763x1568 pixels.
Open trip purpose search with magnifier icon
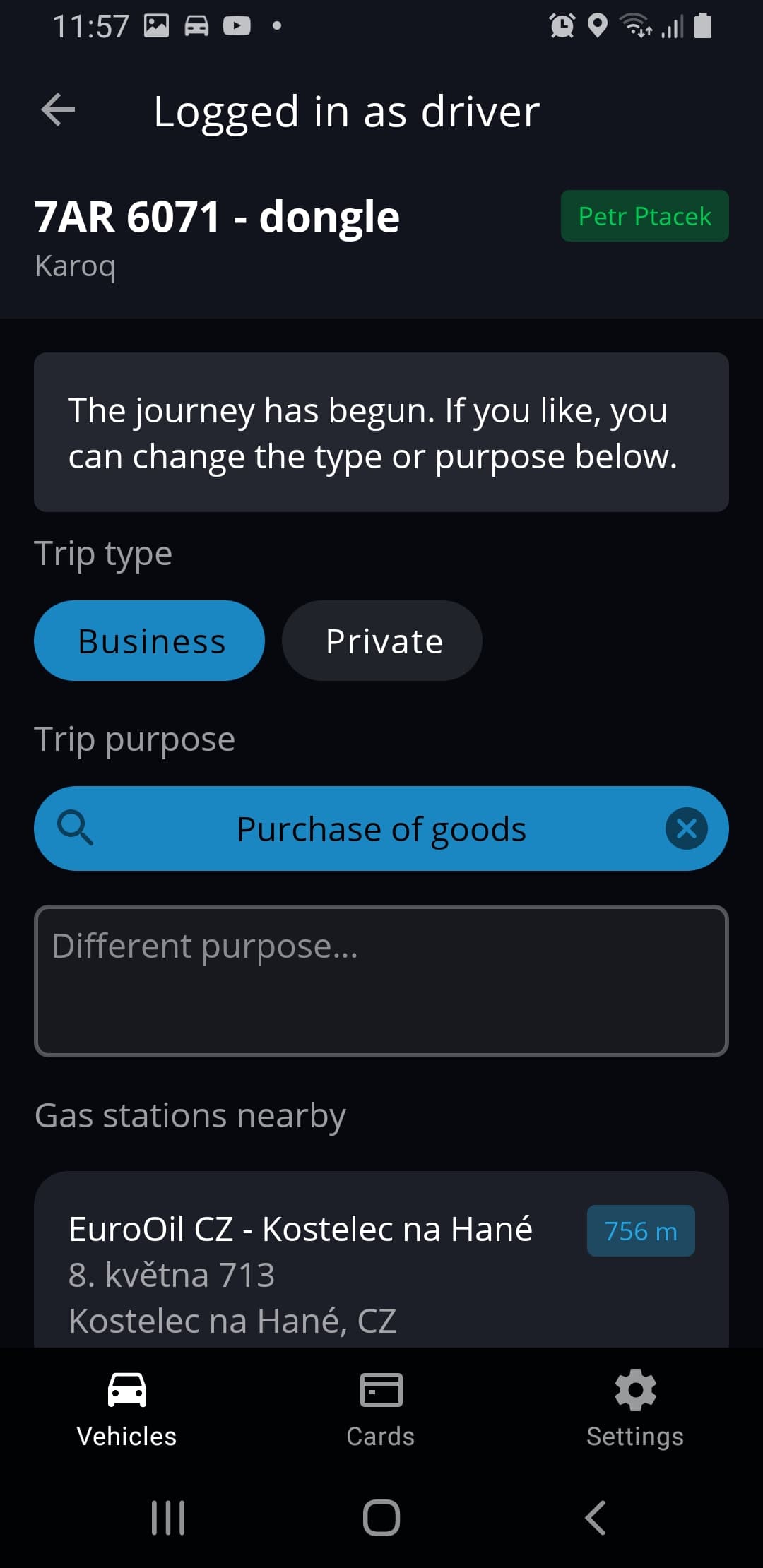pos(75,828)
